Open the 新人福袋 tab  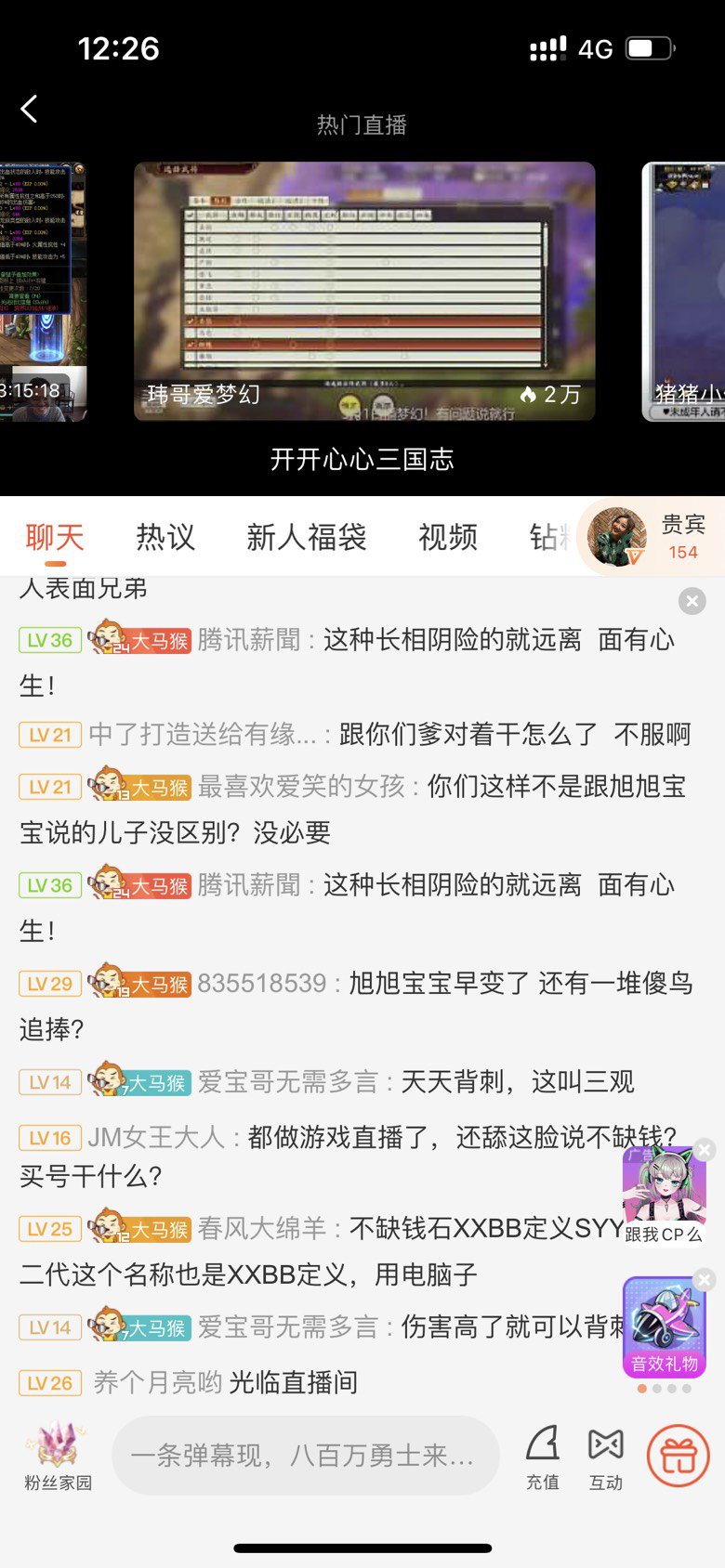(307, 537)
